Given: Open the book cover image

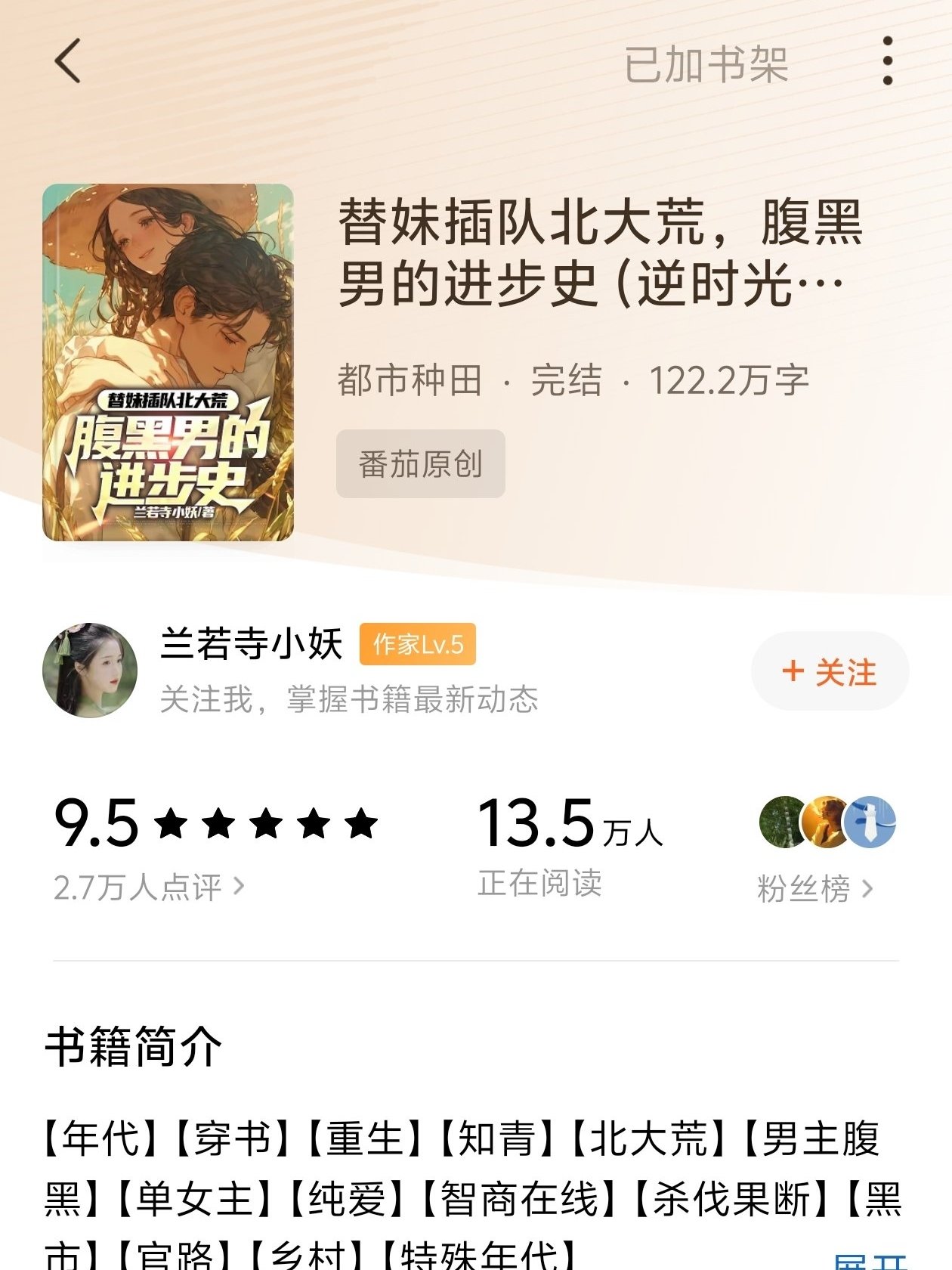Looking at the screenshot, I should [168, 362].
